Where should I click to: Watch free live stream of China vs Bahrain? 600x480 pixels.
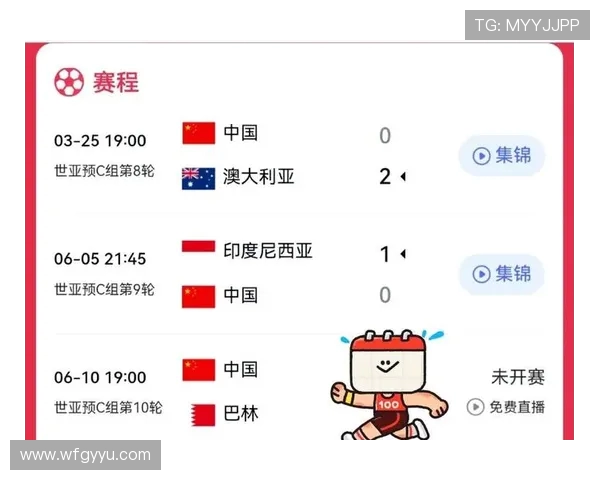[506, 407]
